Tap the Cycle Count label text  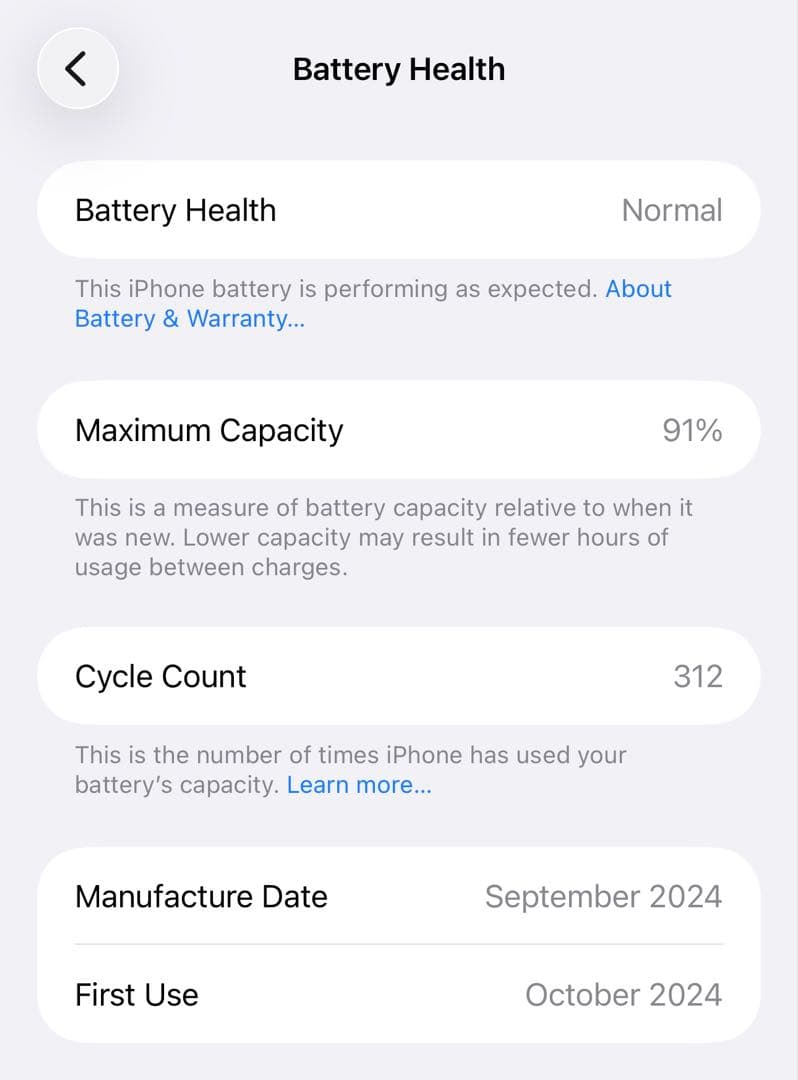click(160, 676)
